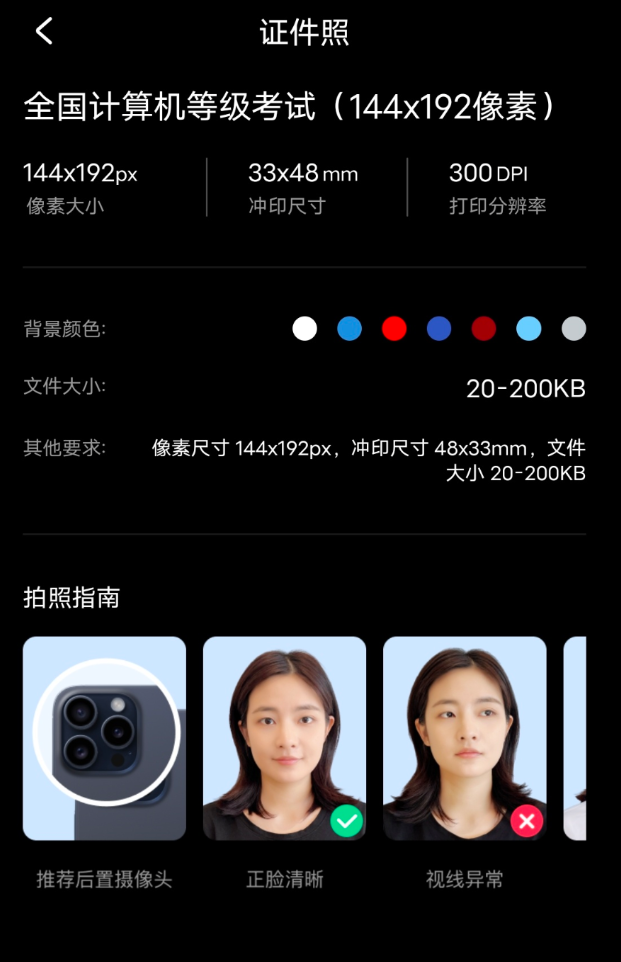The image size is (621, 962).
Task: View the 正脸清晰 example photo
Action: pyautogui.click(x=285, y=738)
